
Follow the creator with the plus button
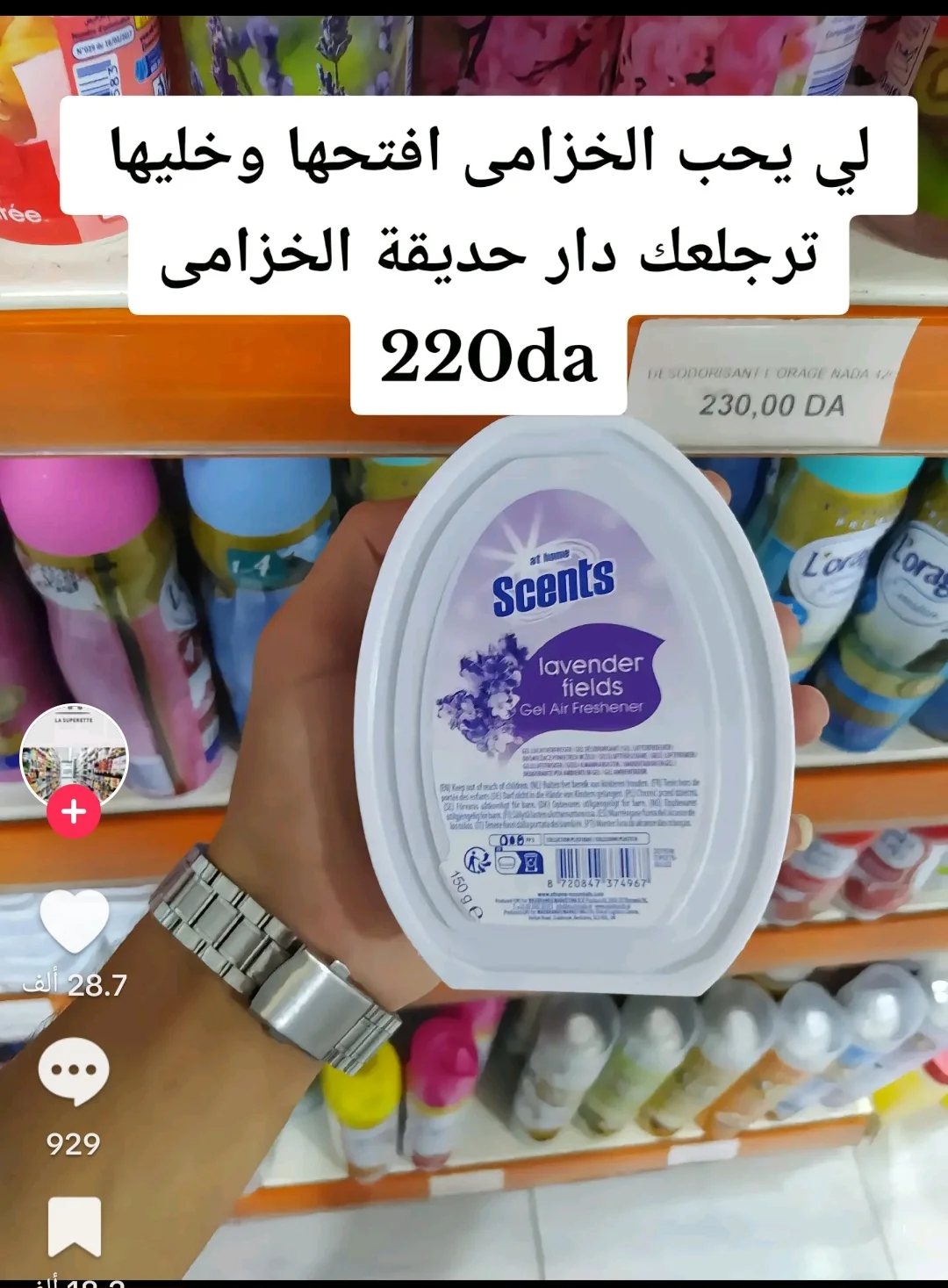pyautogui.click(x=74, y=811)
